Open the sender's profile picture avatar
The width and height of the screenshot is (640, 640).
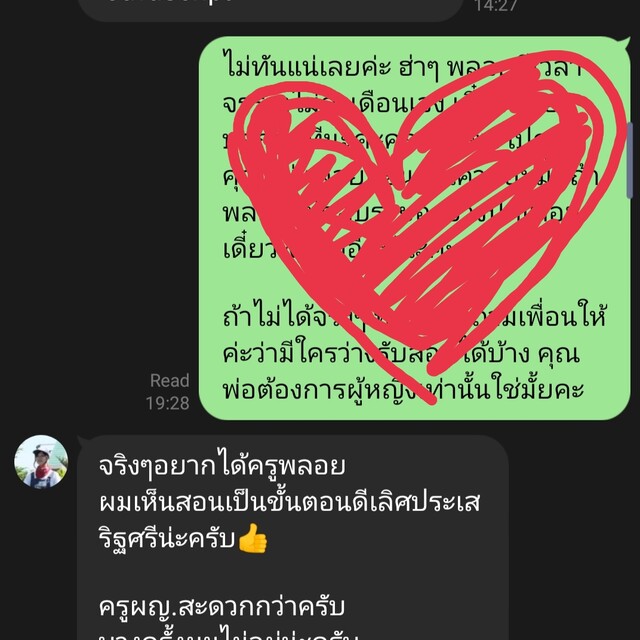coord(41,463)
